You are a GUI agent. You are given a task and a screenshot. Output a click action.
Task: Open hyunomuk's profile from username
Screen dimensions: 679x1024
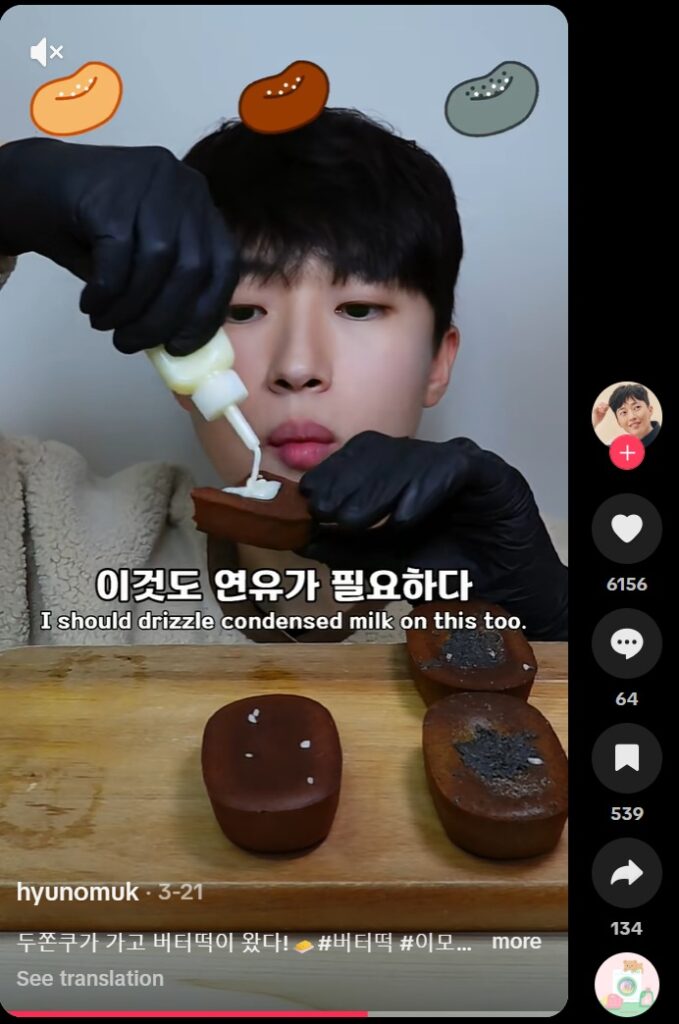(78, 892)
